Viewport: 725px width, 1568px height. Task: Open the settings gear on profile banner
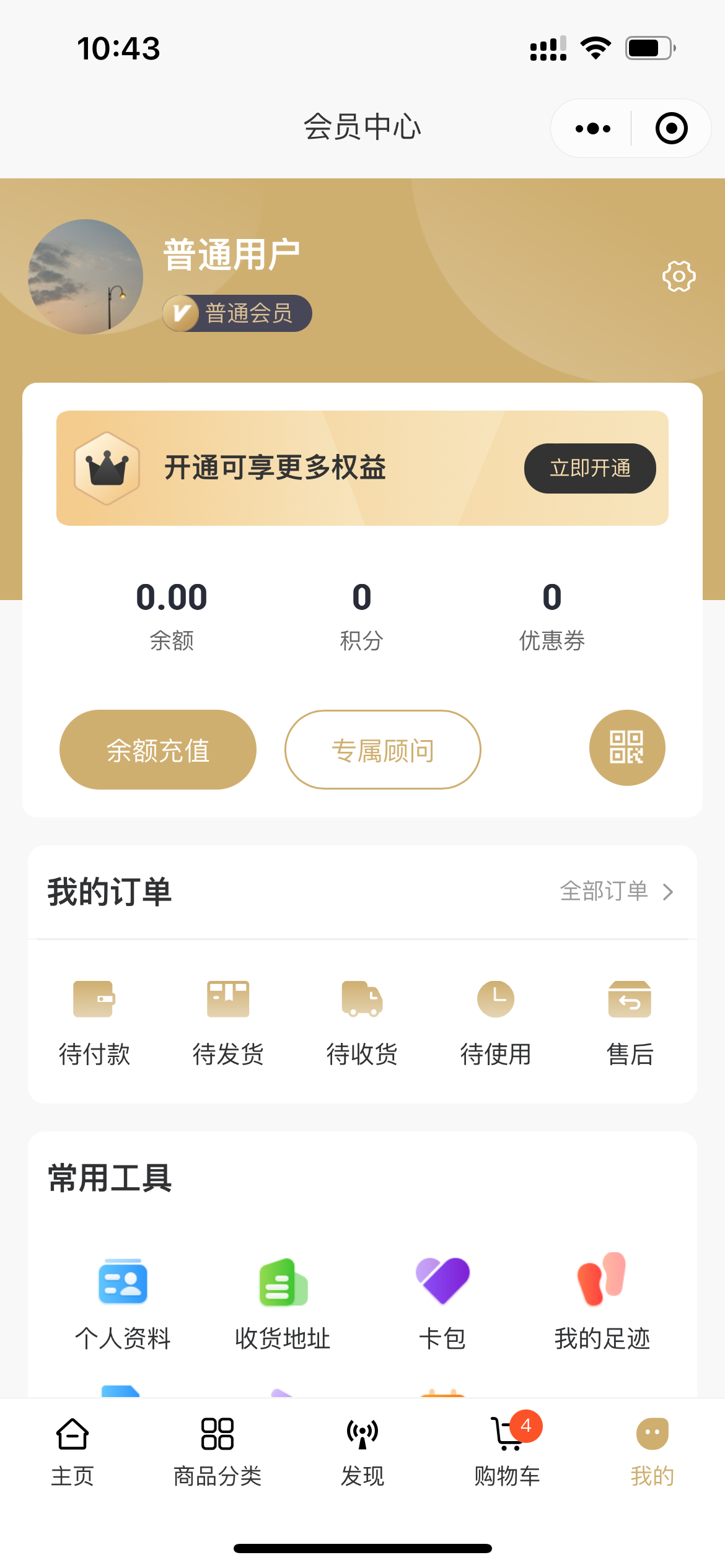[677, 276]
